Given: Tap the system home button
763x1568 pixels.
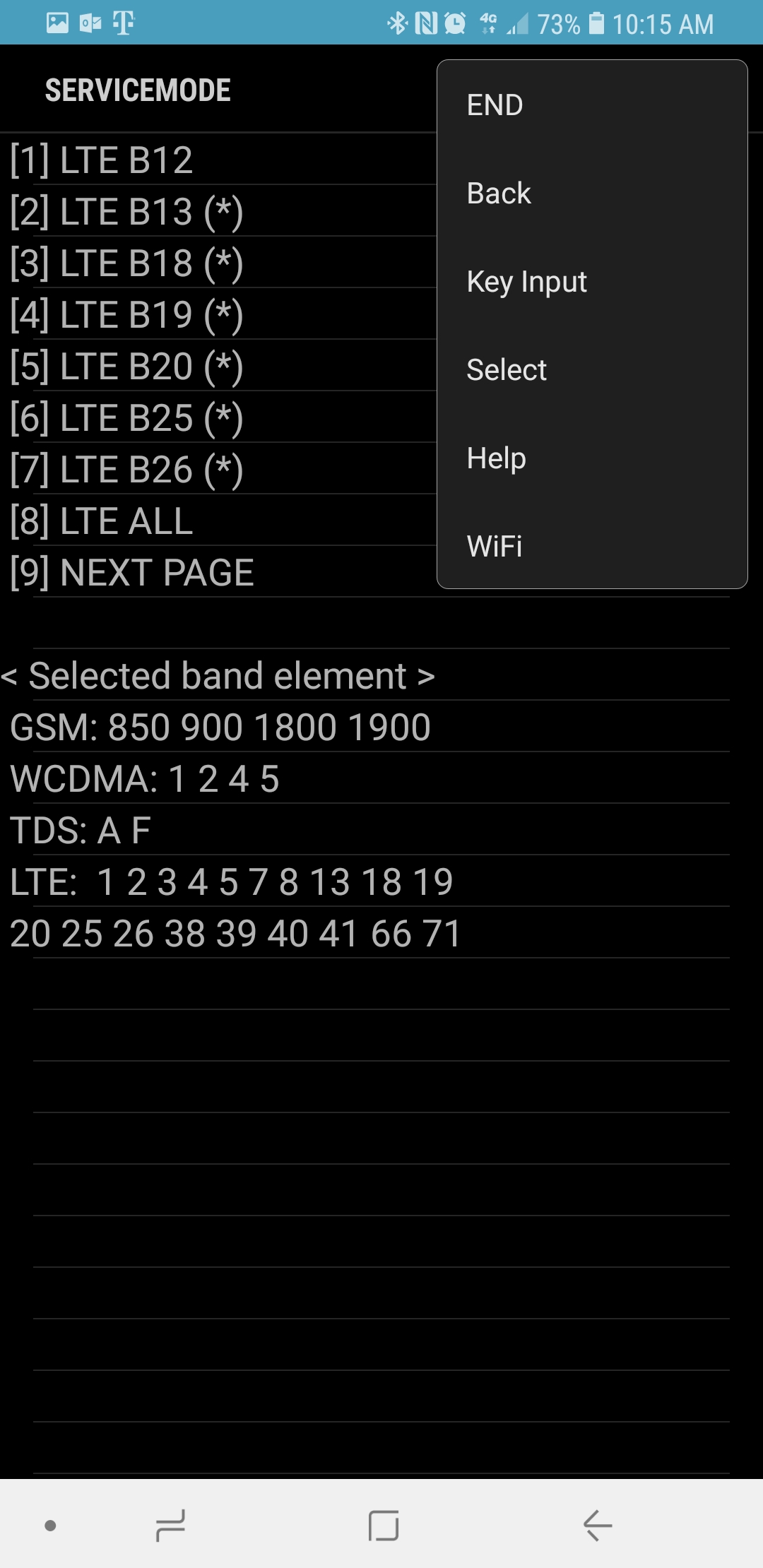Looking at the screenshot, I should 384,1526.
